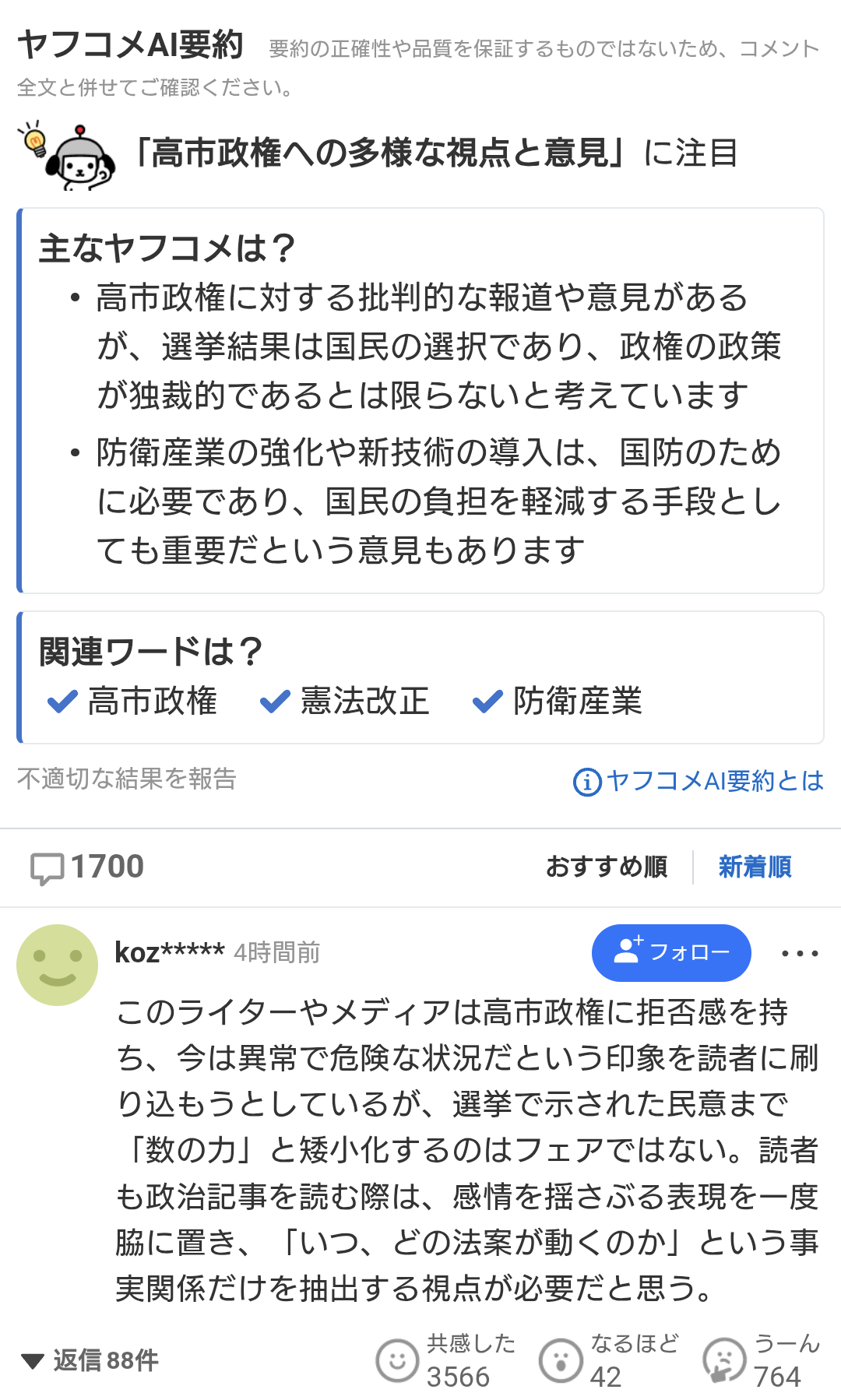Report an inappropriate AI summary result
The image size is (841, 1400).
pos(127,779)
